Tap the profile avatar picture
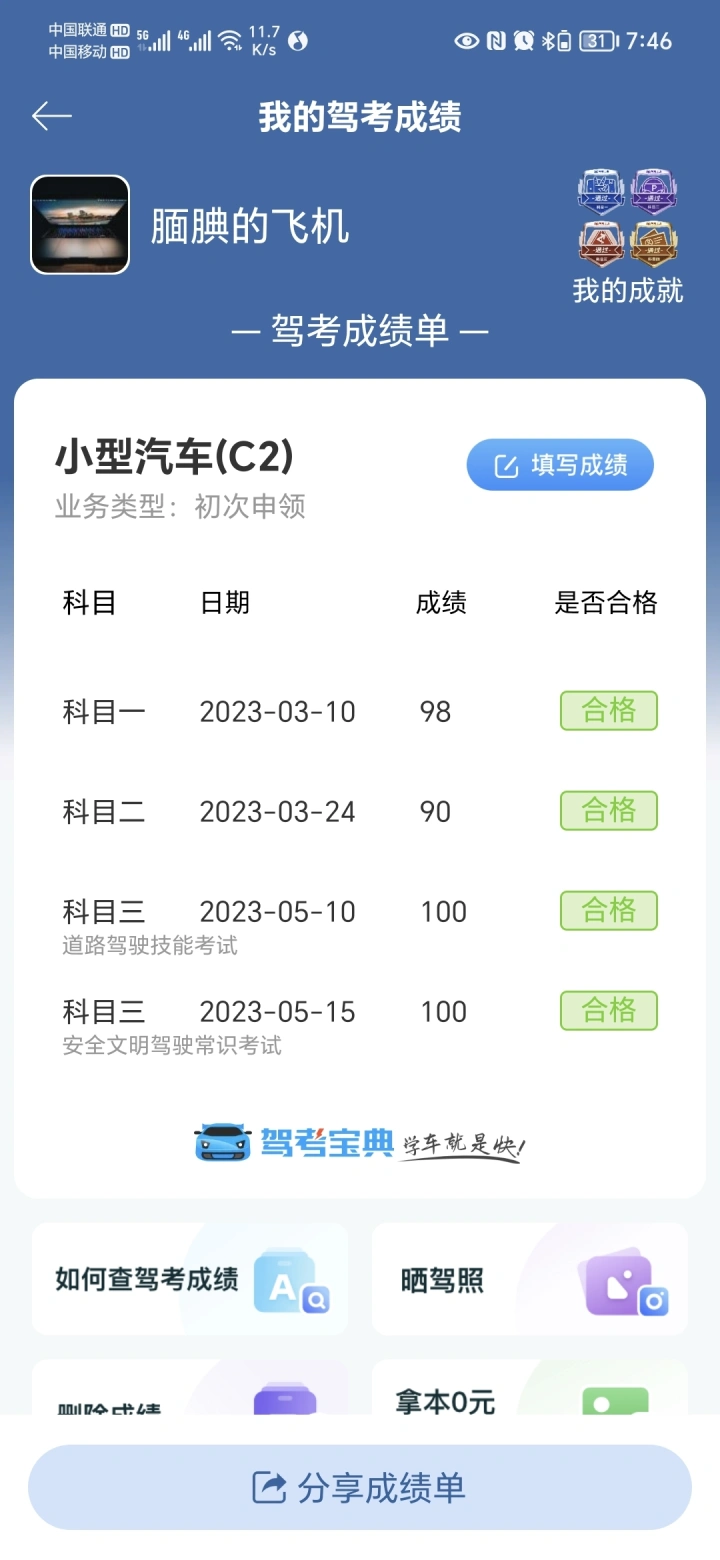Viewport: 720px width, 1560px height. point(80,225)
